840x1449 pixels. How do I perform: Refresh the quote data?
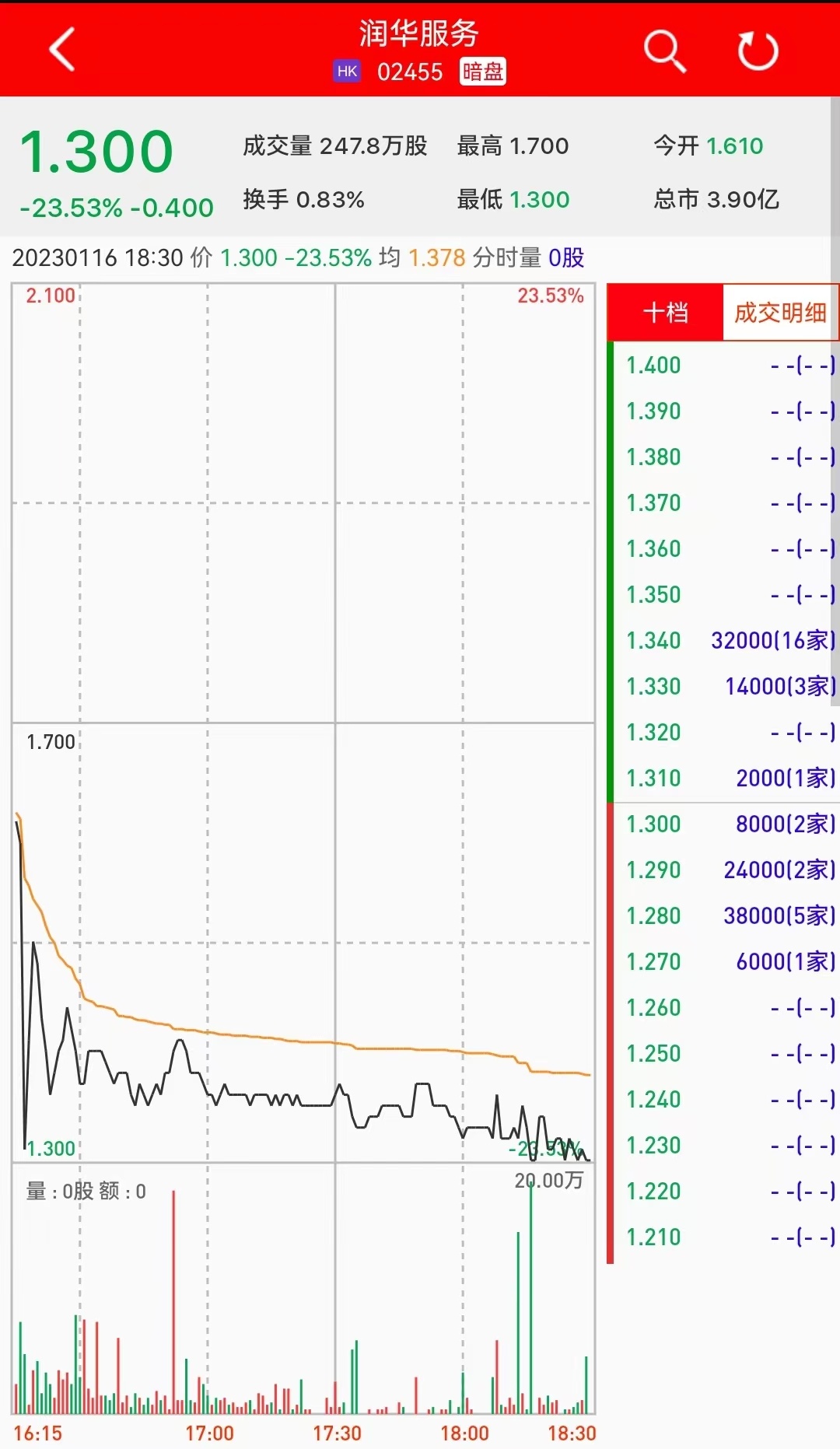click(x=758, y=51)
